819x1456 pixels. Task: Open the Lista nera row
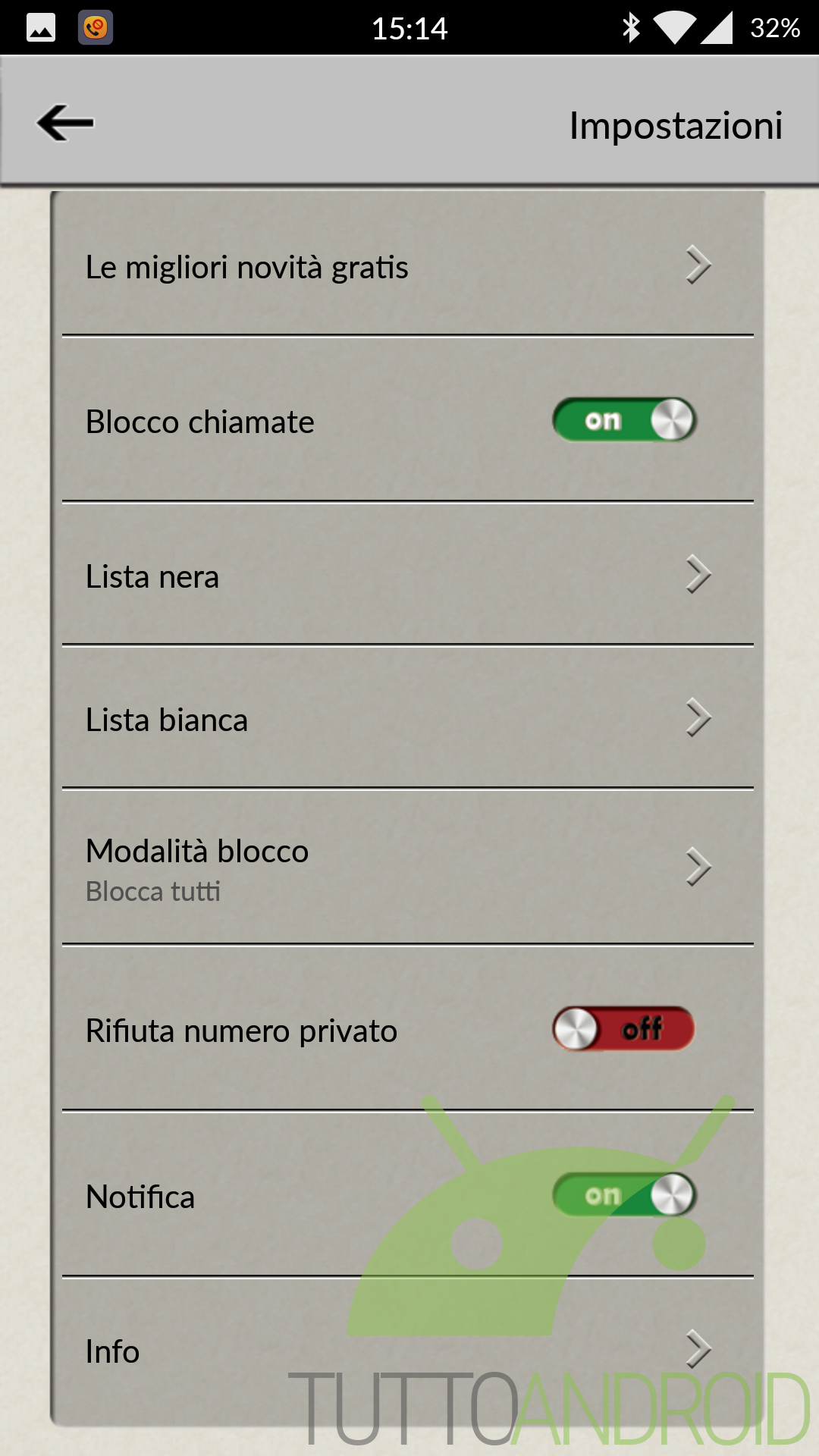point(408,574)
